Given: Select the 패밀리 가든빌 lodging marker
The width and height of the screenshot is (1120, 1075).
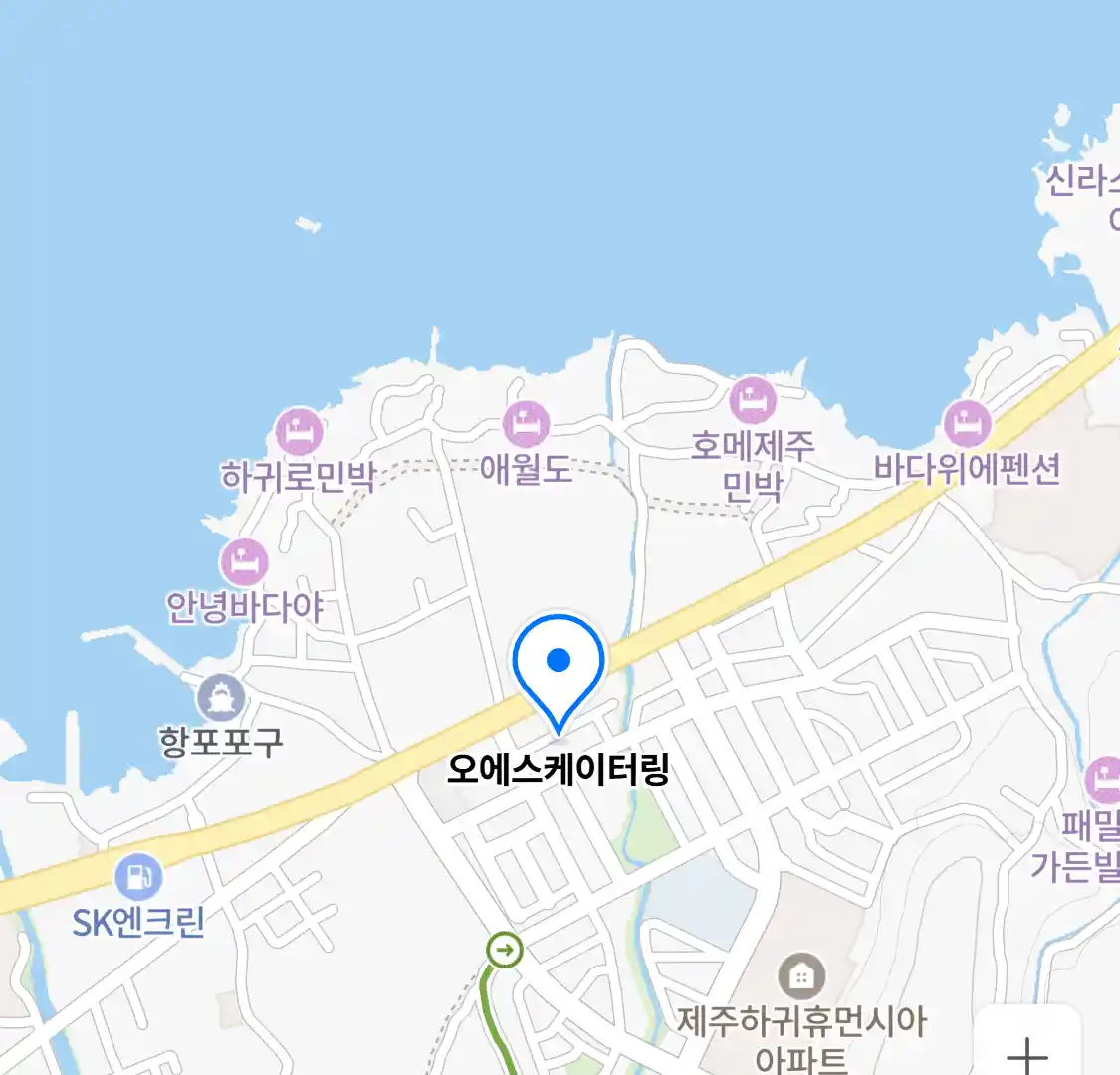Looking at the screenshot, I should pos(1104,781).
